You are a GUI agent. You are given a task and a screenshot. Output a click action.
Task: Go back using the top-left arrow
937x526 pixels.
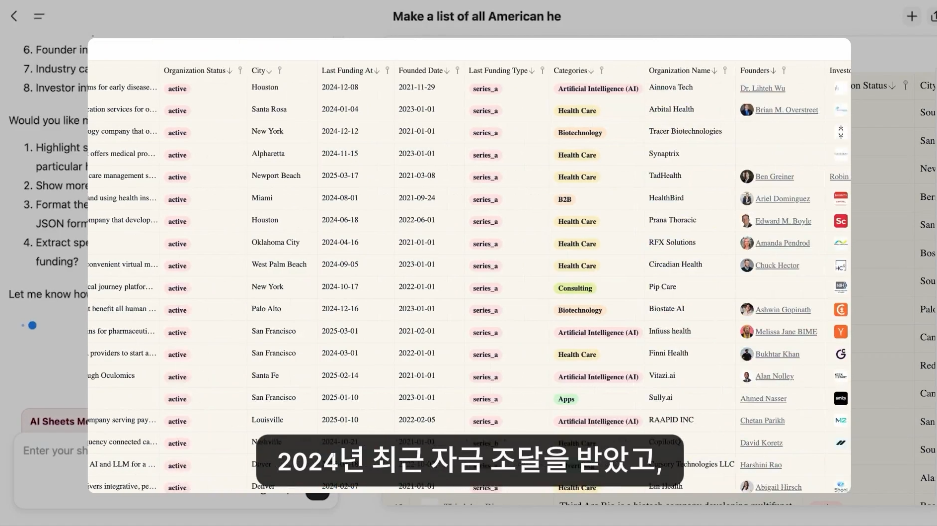(14, 16)
